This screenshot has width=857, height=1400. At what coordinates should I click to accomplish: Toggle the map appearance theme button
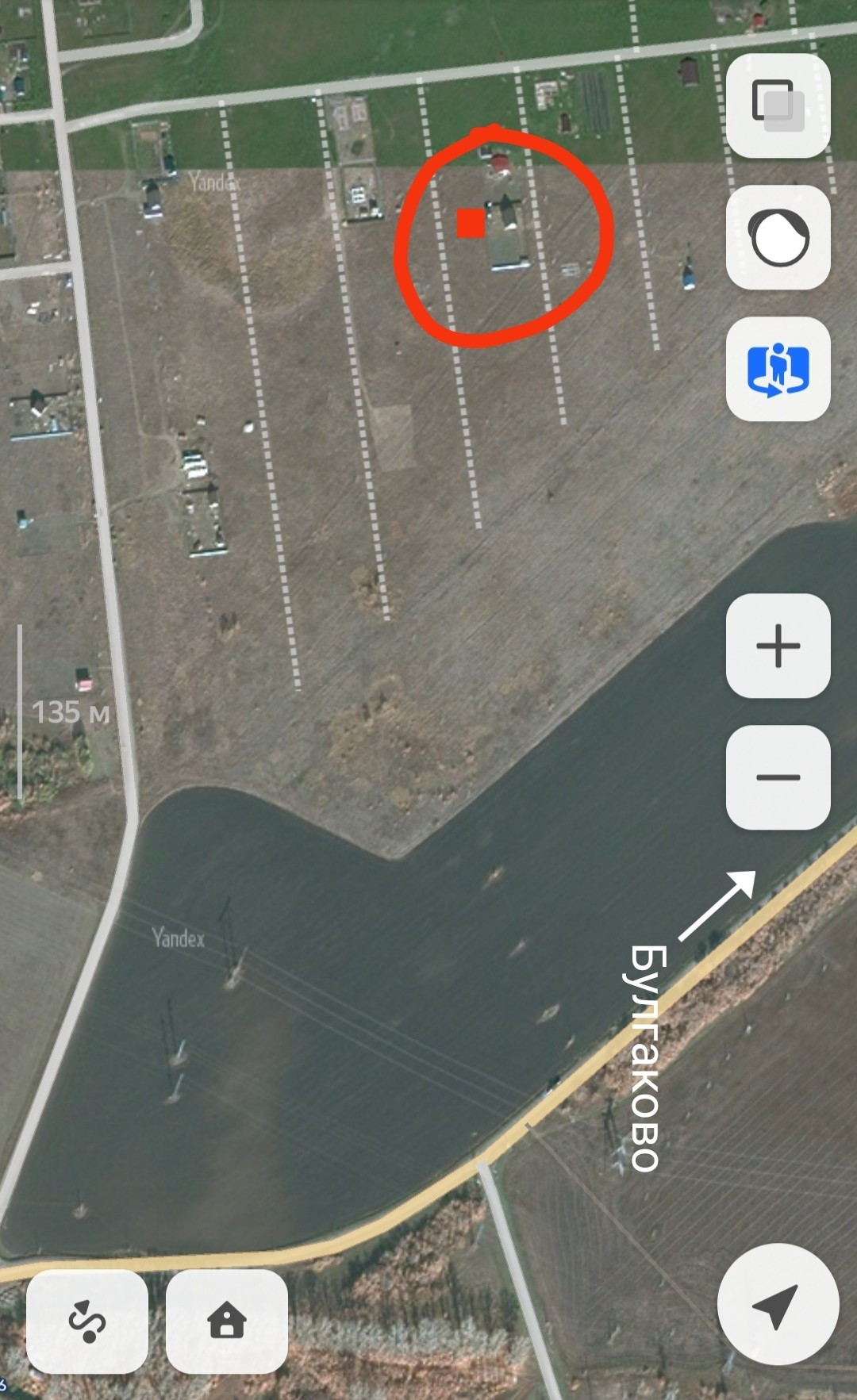coord(778,237)
